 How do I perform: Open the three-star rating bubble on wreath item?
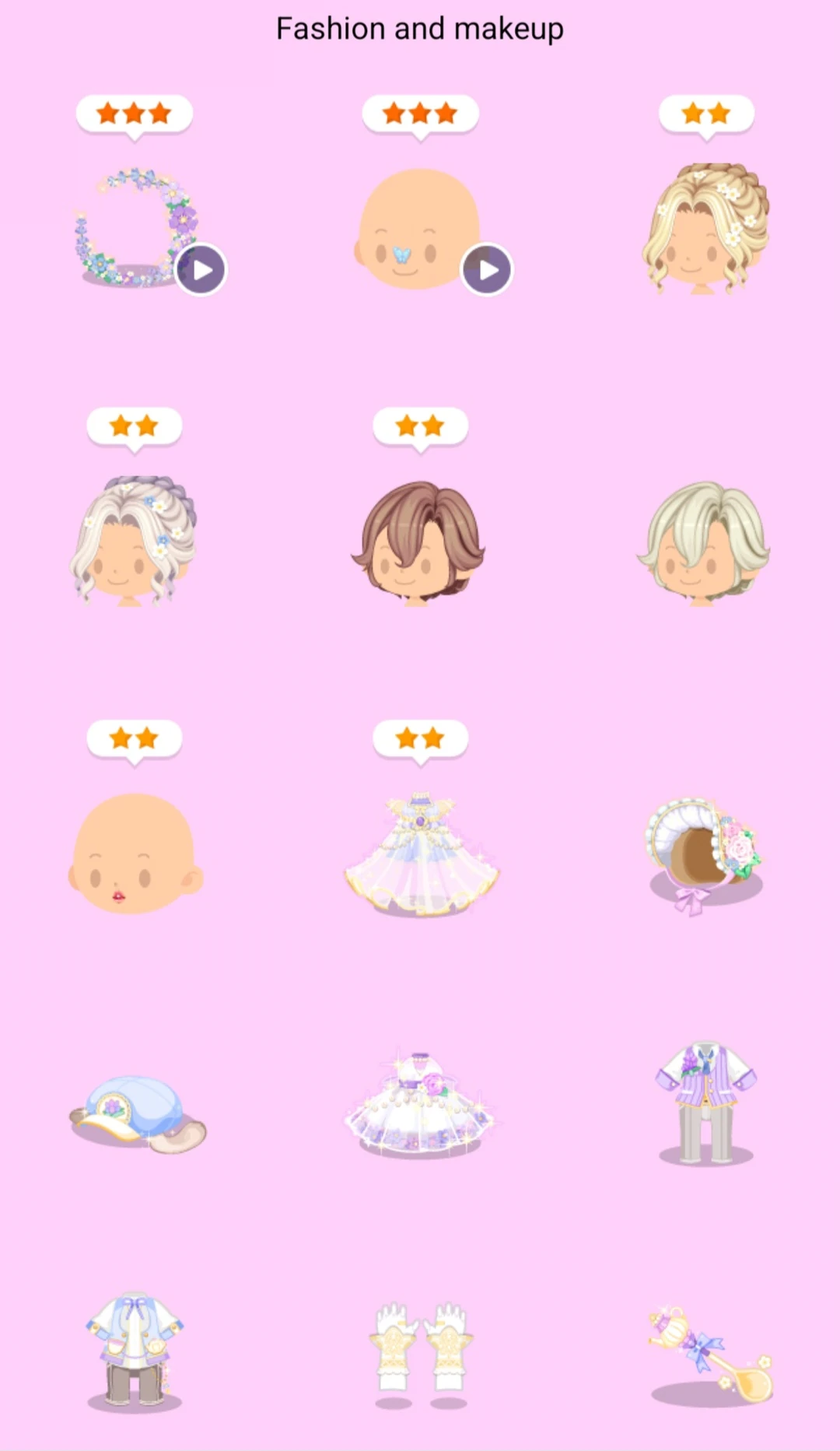pyautogui.click(x=135, y=114)
